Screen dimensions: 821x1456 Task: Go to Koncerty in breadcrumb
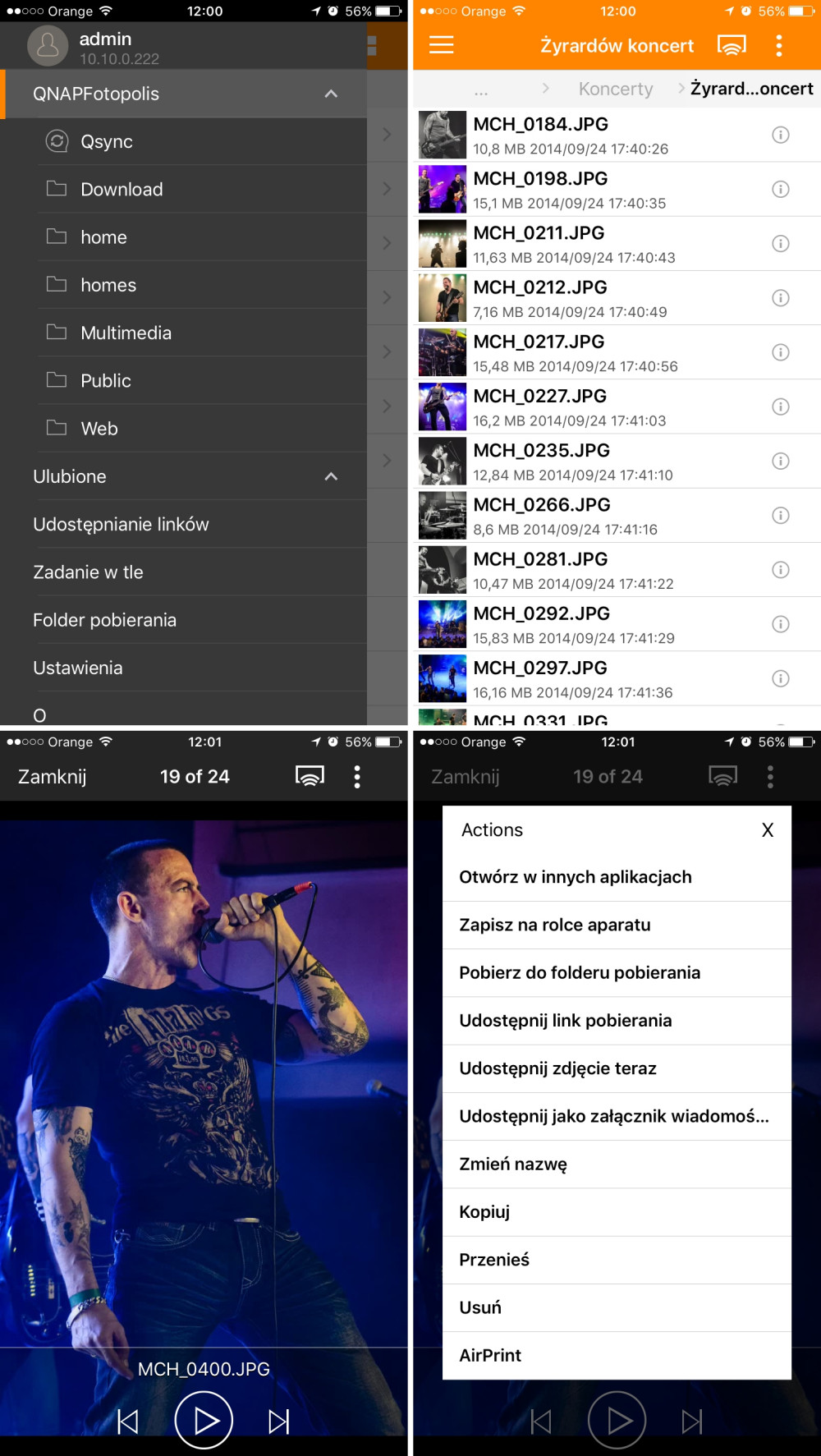(x=616, y=89)
